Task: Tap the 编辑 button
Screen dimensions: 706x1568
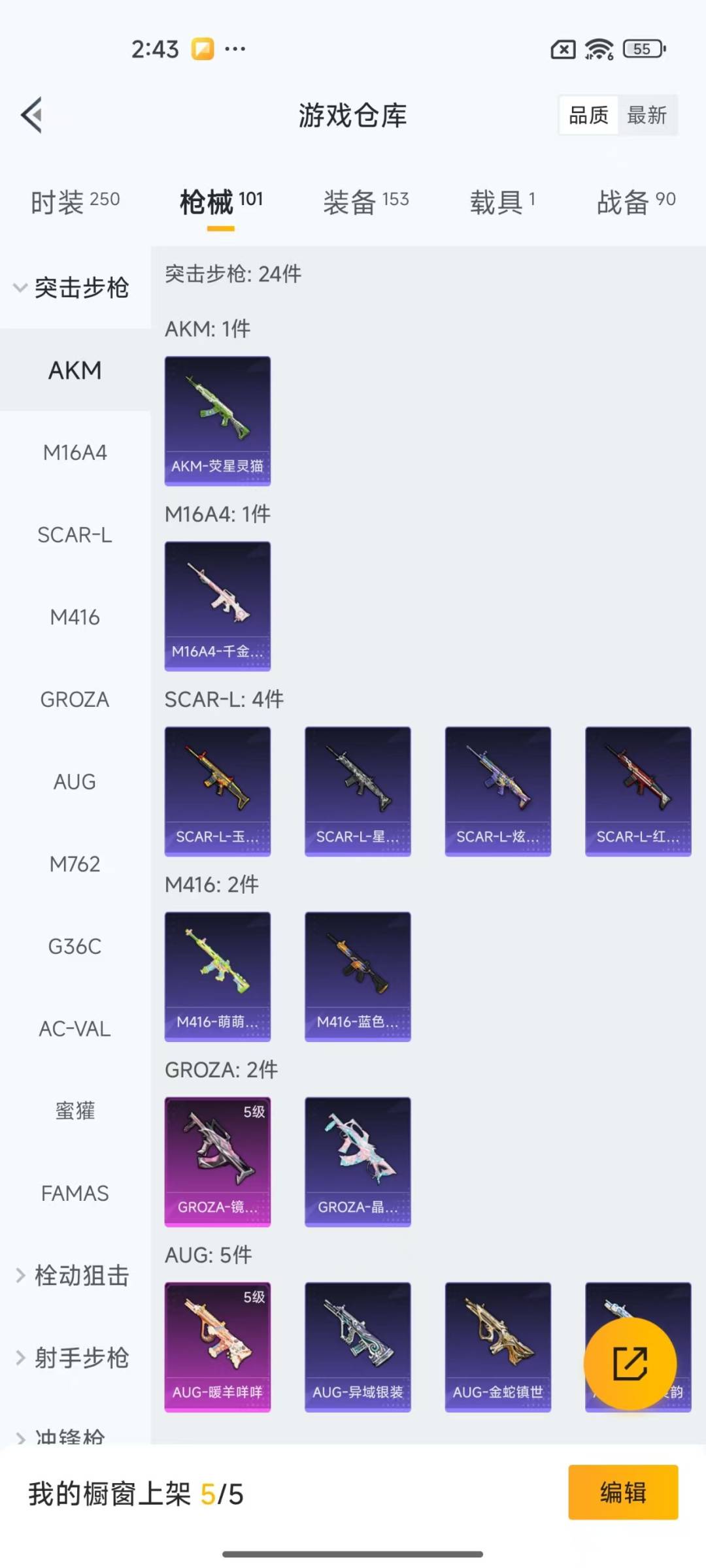Action: point(622,1493)
